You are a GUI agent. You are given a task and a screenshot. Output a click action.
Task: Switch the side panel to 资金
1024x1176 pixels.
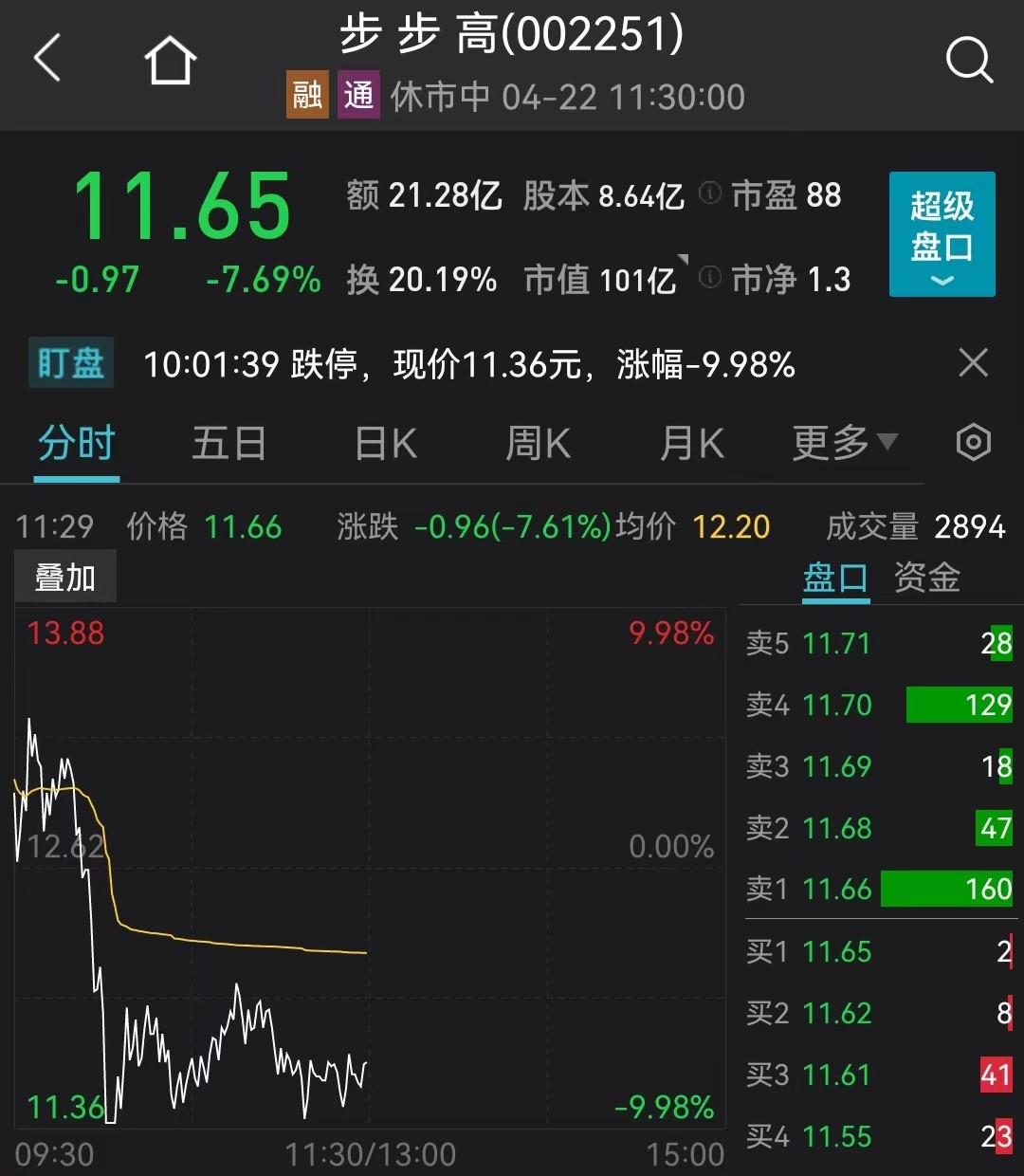[x=926, y=578]
